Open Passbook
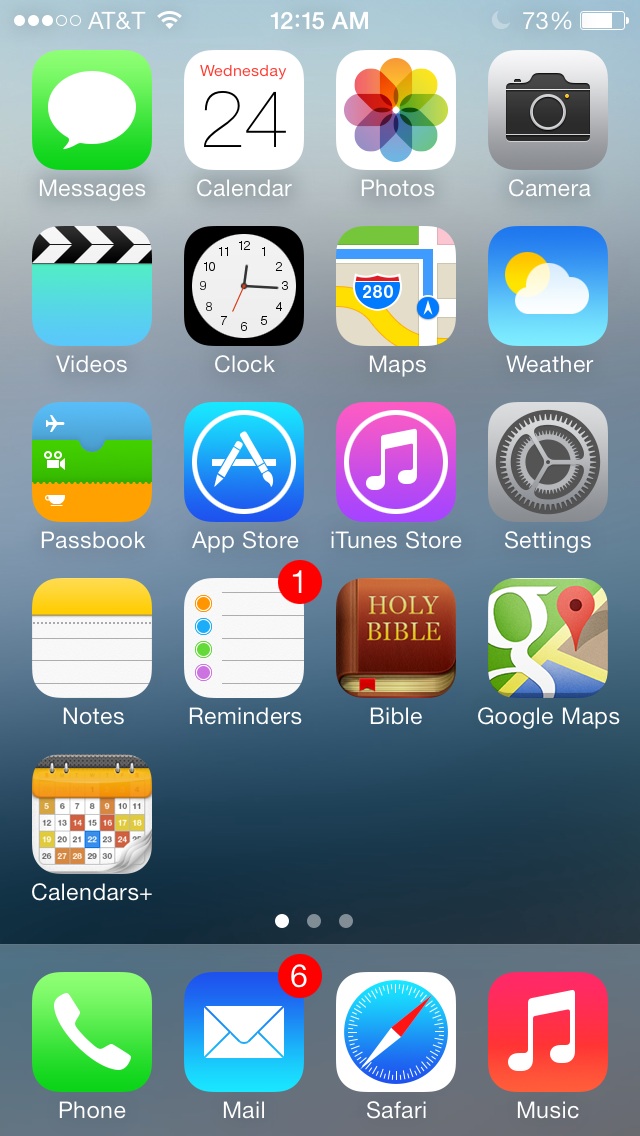 tap(92, 462)
